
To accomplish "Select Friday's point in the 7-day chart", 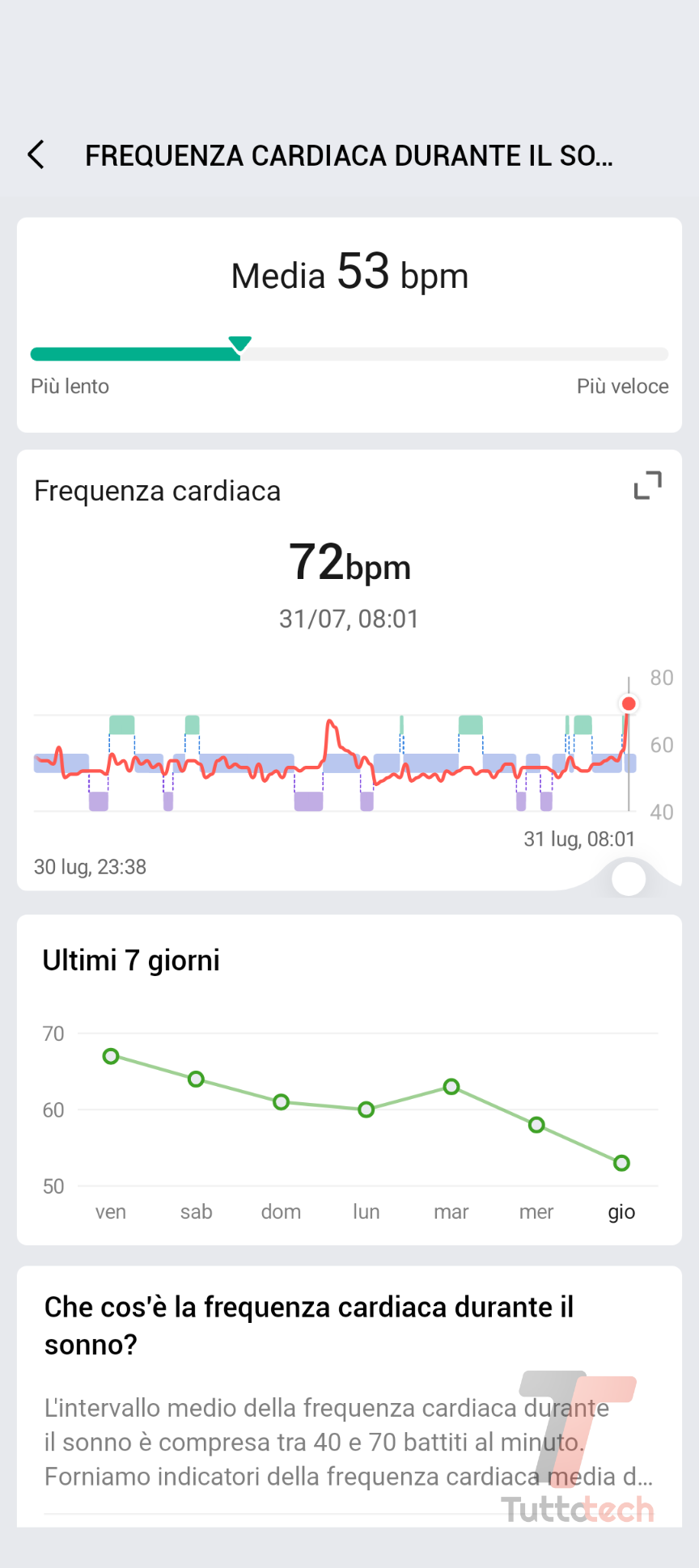I will 111,1056.
